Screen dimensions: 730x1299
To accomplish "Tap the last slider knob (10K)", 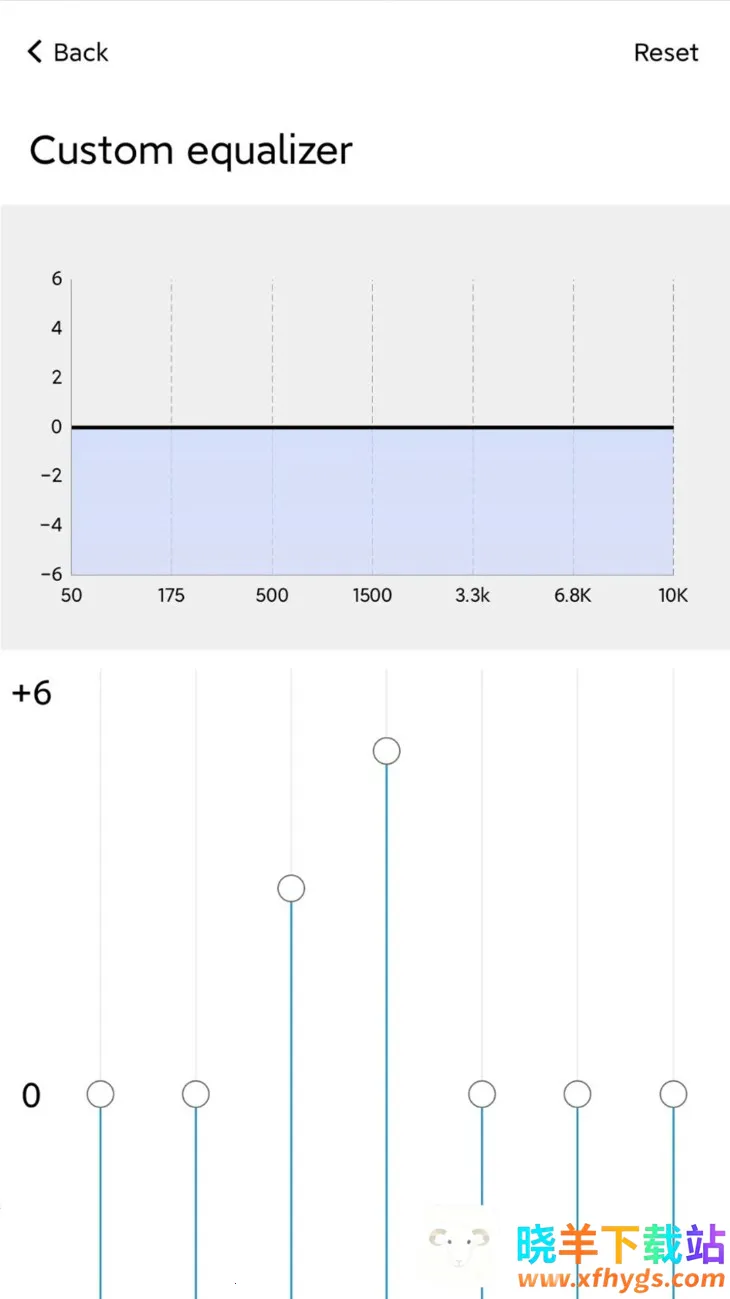I will tap(673, 1094).
